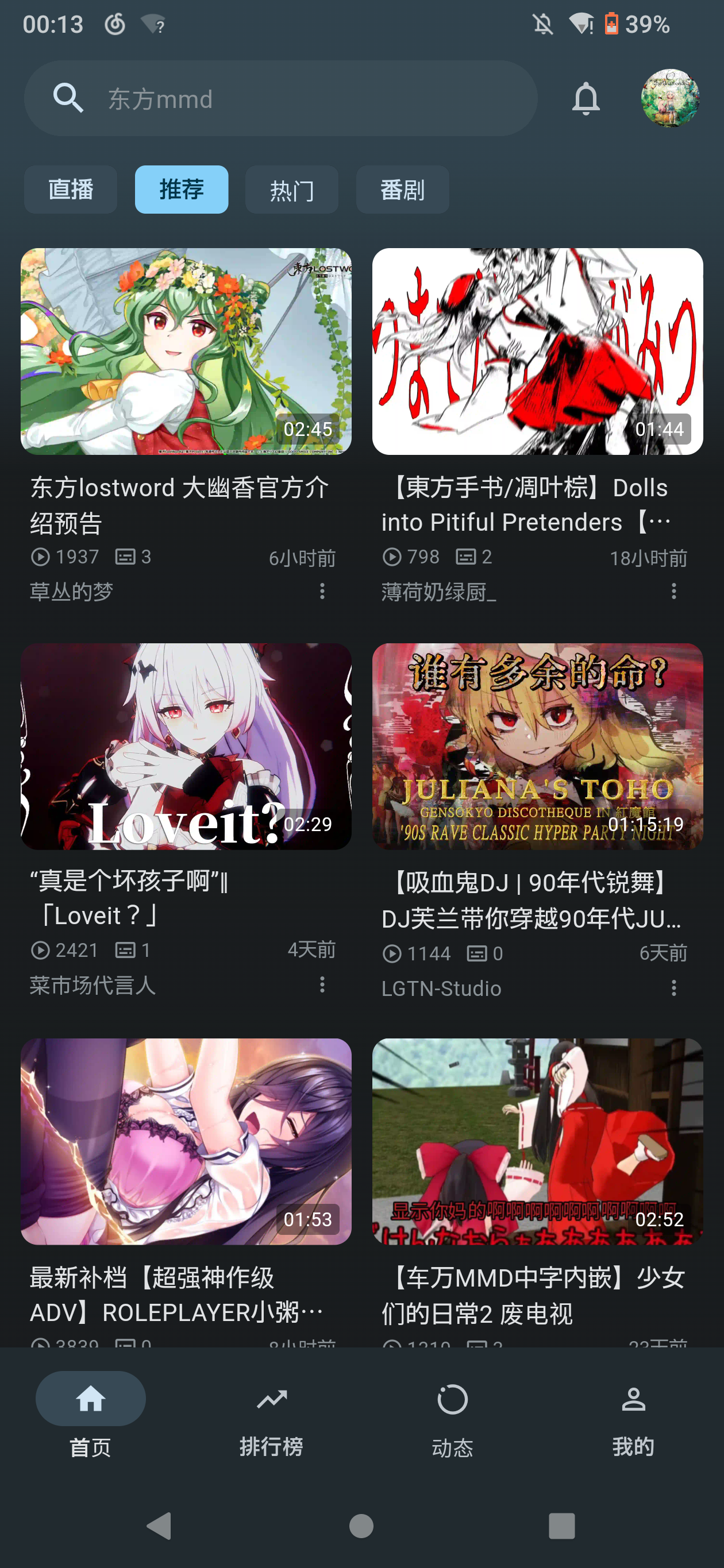Select the 直播 category
Screen dimensions: 724x1568
[x=71, y=190]
